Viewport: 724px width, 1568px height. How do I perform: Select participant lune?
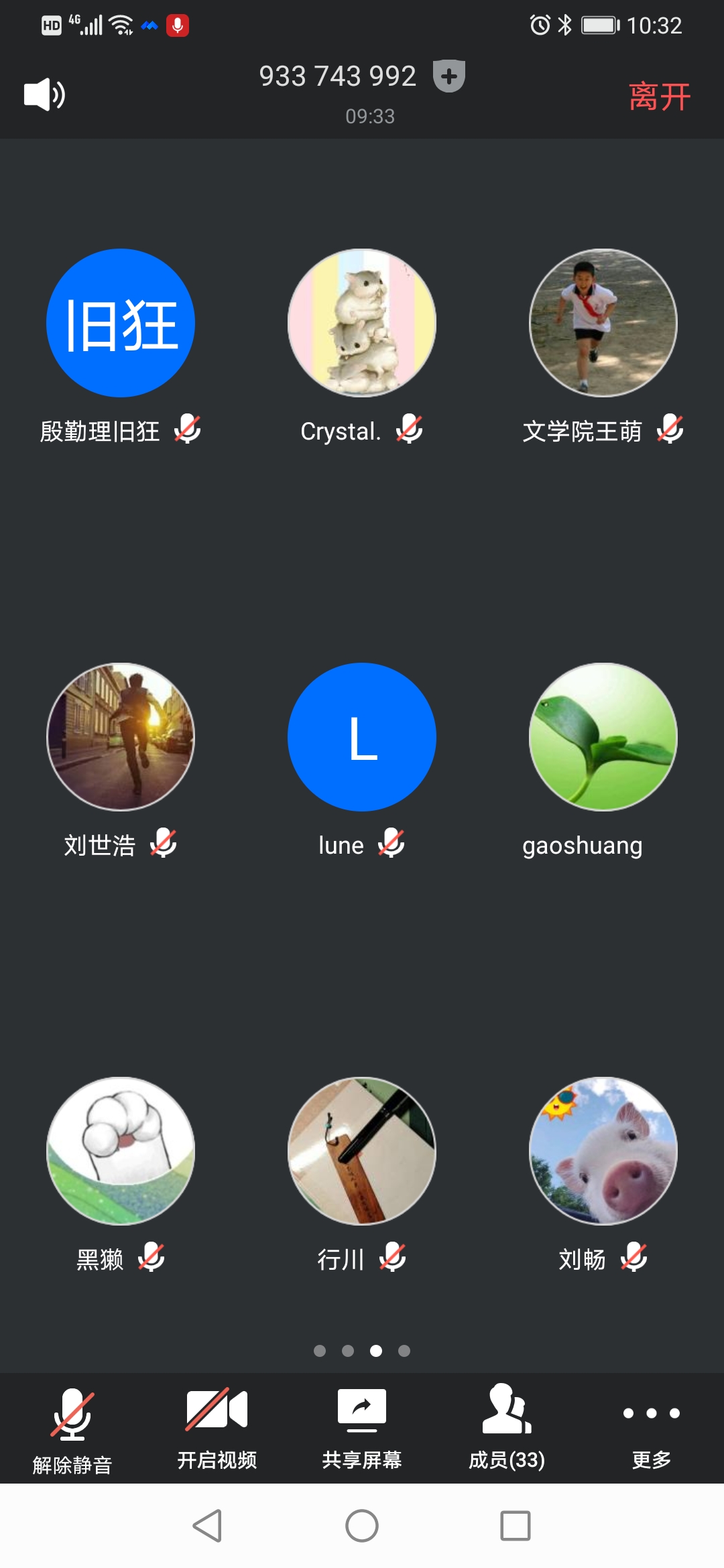(362, 737)
